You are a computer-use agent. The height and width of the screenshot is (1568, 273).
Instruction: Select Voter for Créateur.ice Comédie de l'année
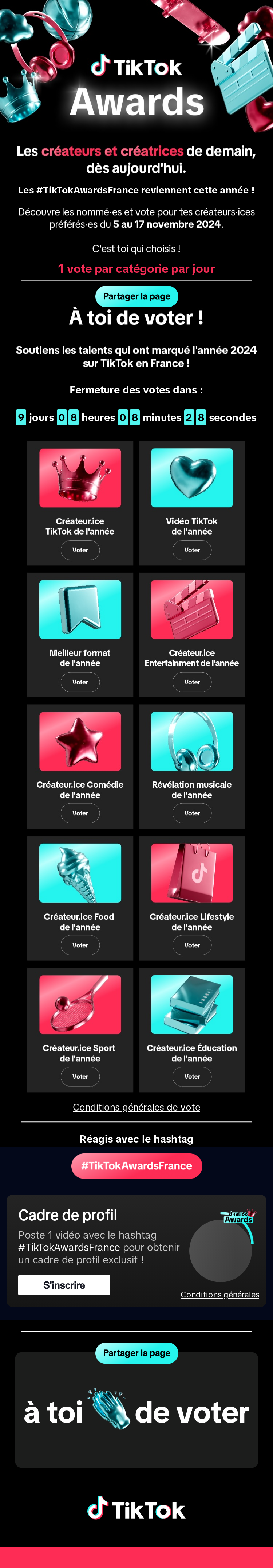coord(80,813)
